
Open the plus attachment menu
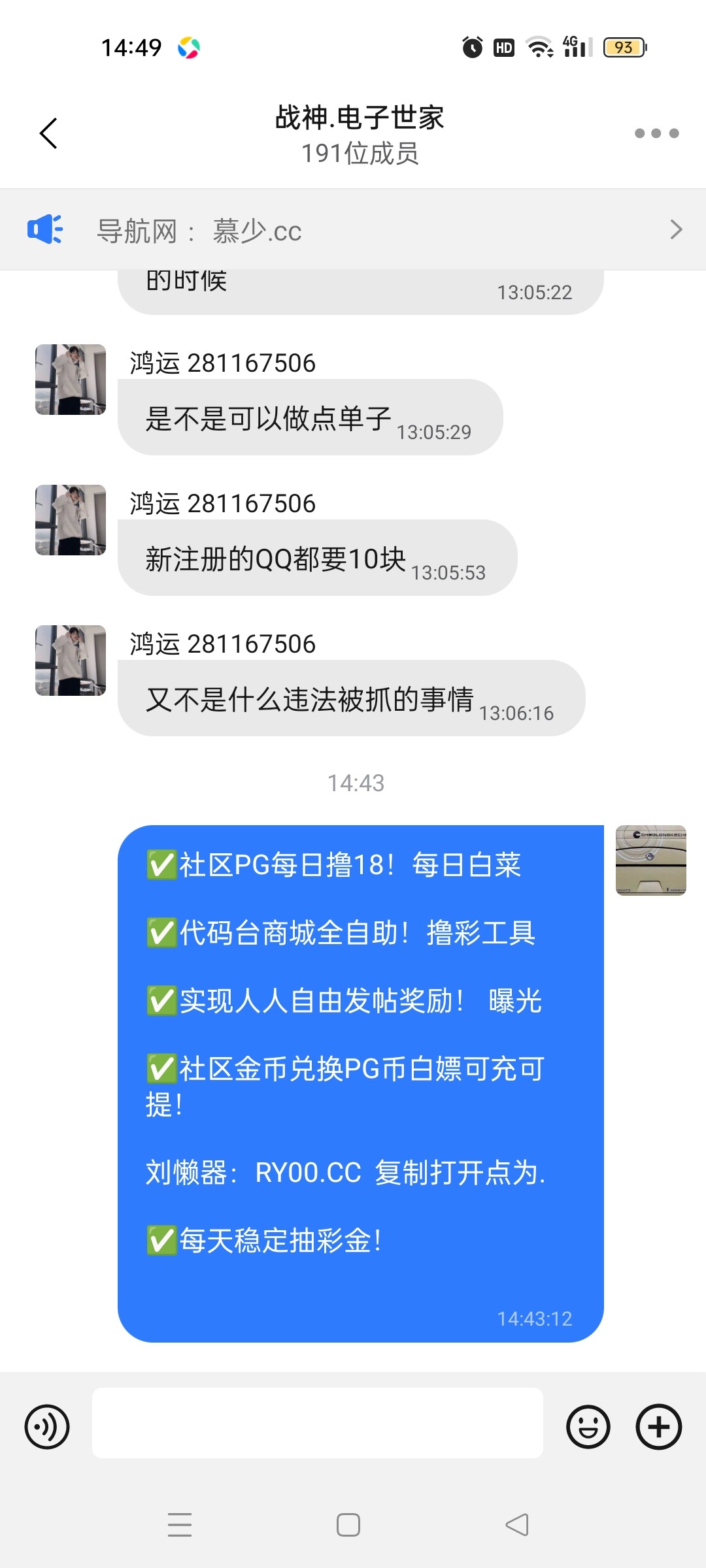658,1427
